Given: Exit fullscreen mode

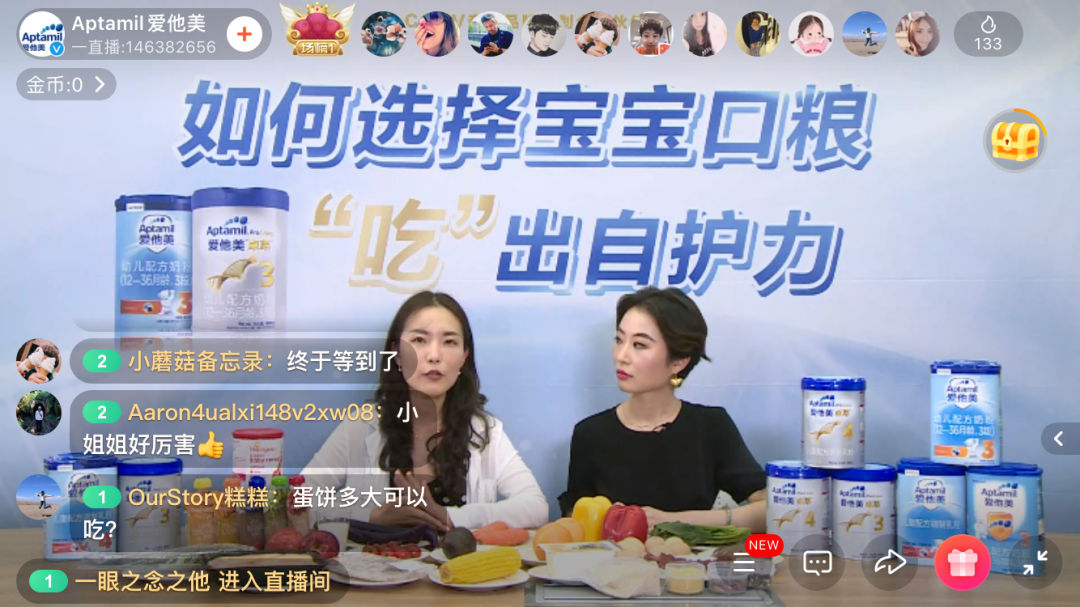Looking at the screenshot, I should (x=1034, y=563).
